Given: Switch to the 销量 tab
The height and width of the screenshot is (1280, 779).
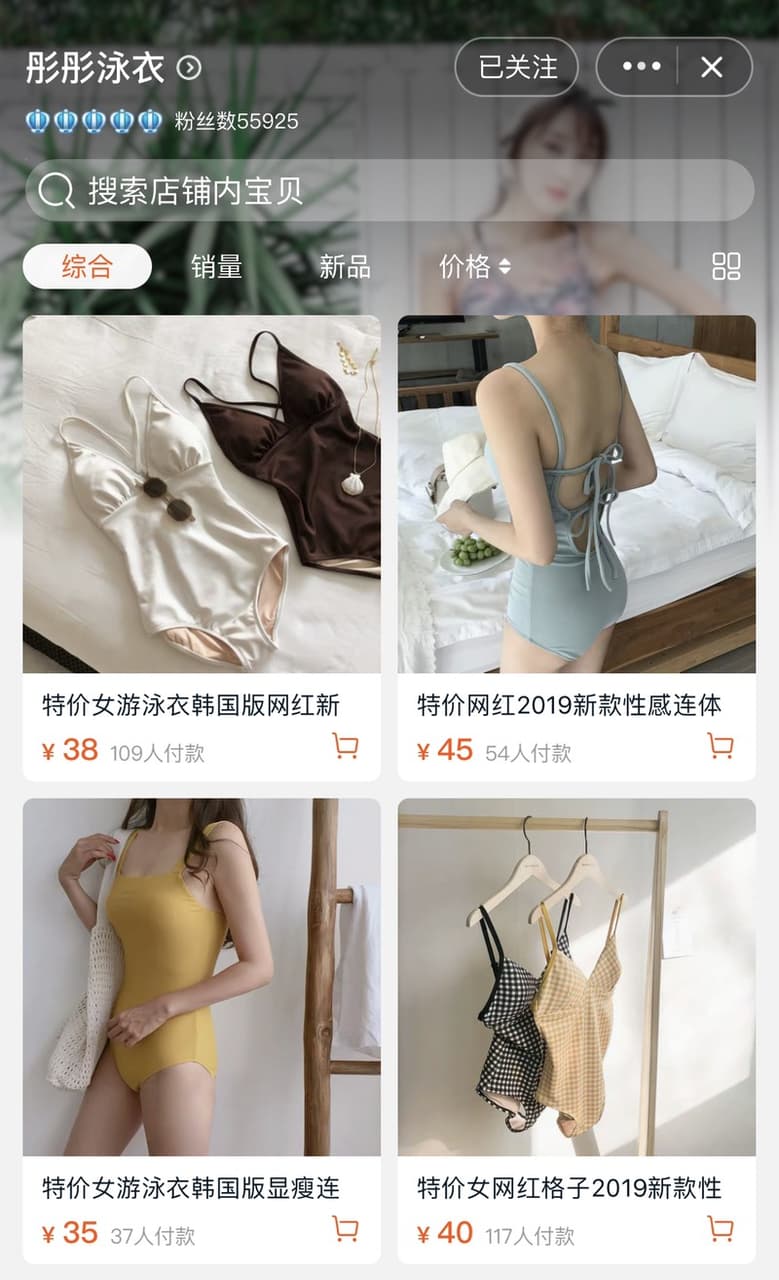Looking at the screenshot, I should click(x=216, y=266).
